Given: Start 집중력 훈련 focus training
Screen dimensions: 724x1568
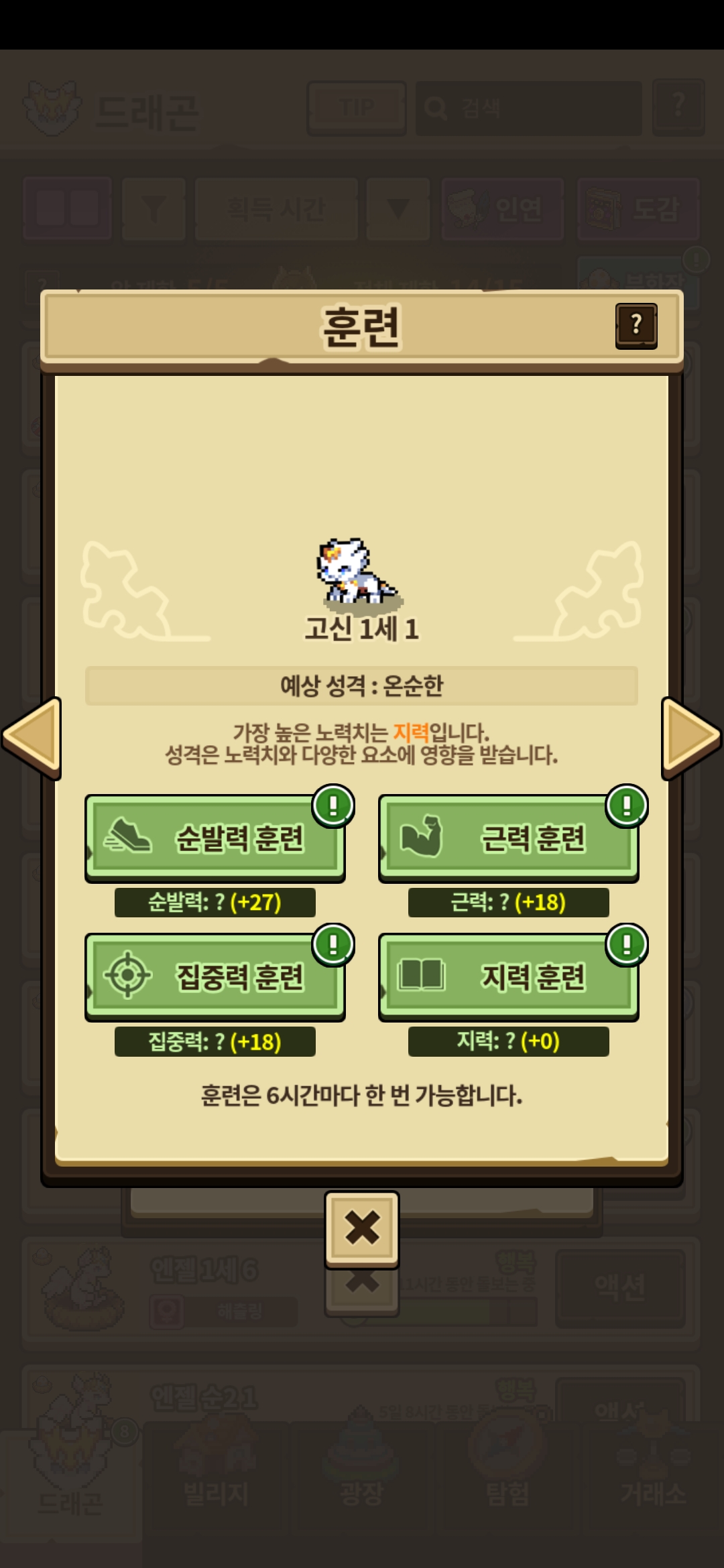Looking at the screenshot, I should tap(215, 977).
